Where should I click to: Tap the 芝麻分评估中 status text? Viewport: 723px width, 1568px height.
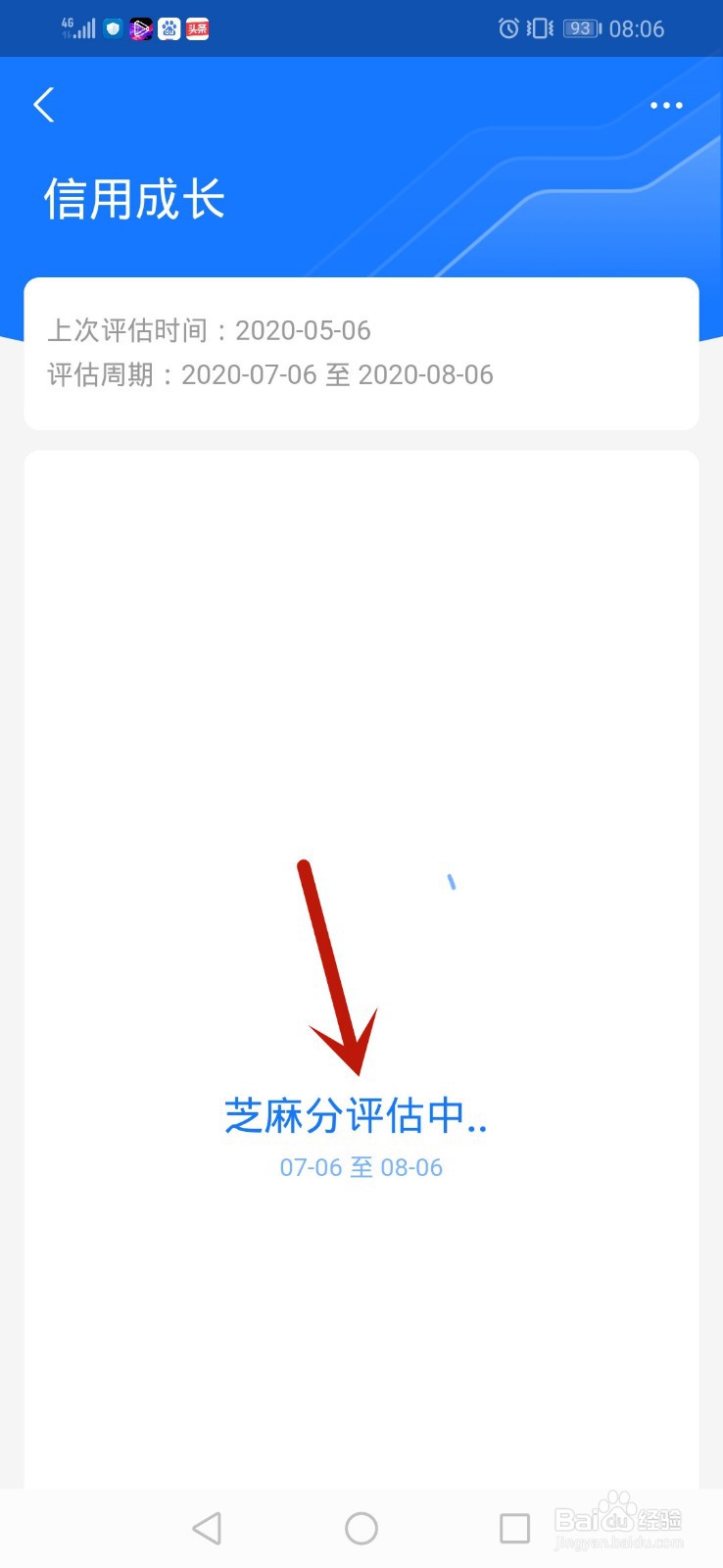(361, 1115)
